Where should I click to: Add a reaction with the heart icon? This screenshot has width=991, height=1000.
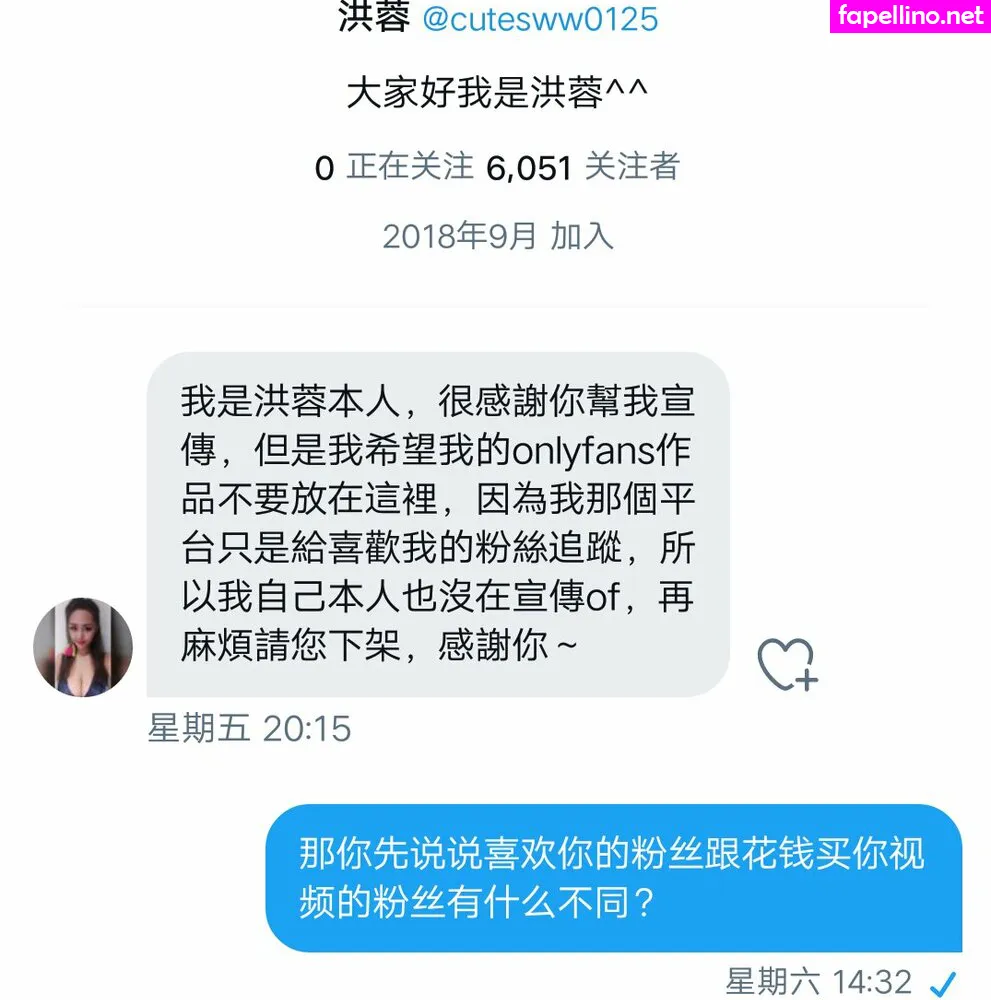[x=786, y=664]
